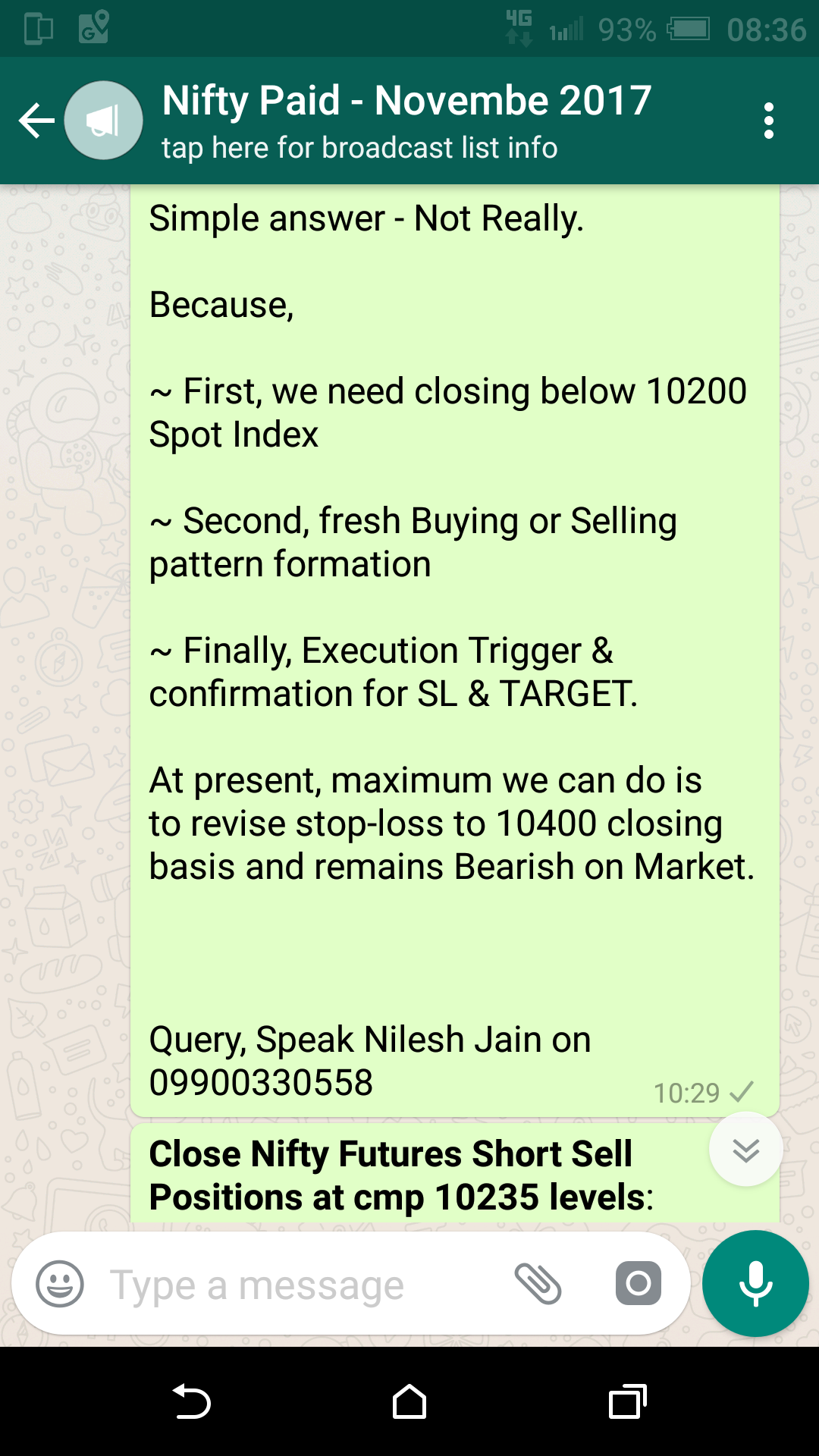Go back using the arrow in header
The height and width of the screenshot is (1456, 819).
click(36, 121)
